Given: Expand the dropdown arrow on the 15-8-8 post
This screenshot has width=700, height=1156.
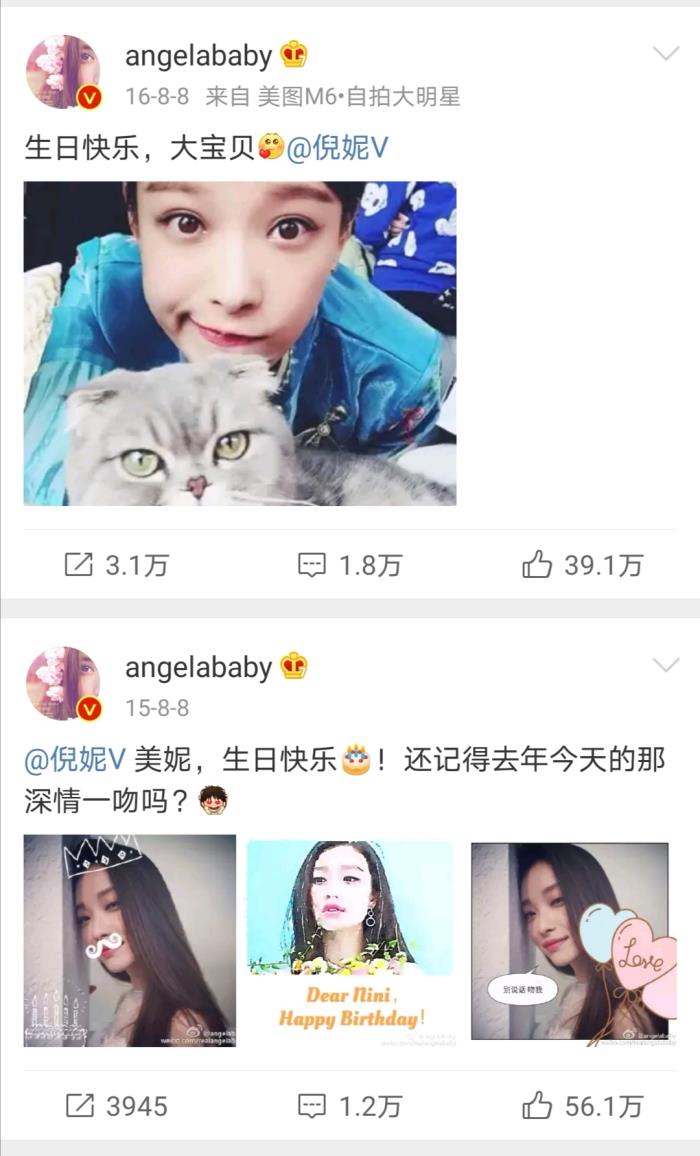Looking at the screenshot, I should pyautogui.click(x=665, y=665).
